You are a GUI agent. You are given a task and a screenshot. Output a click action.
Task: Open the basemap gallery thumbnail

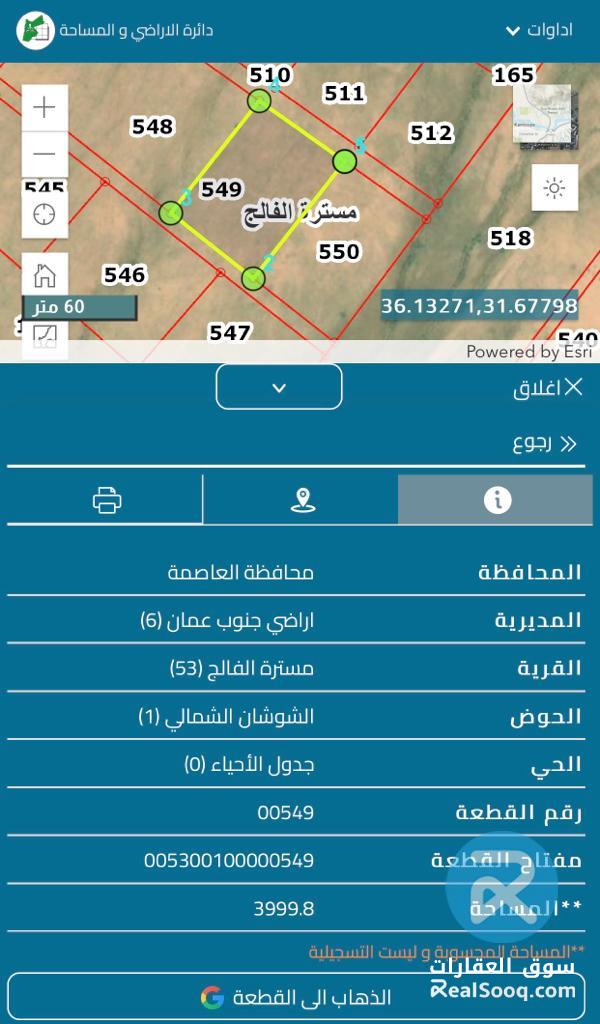pyautogui.click(x=542, y=113)
